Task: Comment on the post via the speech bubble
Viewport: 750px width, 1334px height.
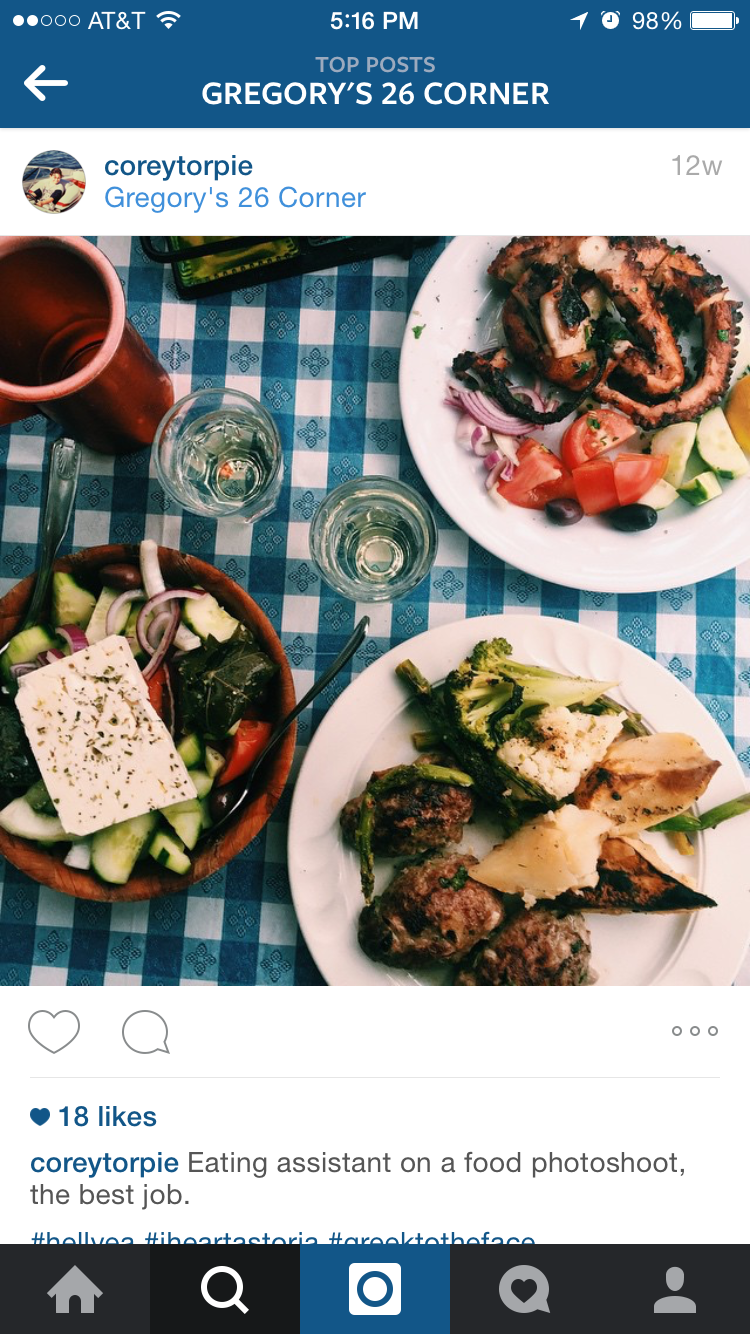Action: 146,1032
